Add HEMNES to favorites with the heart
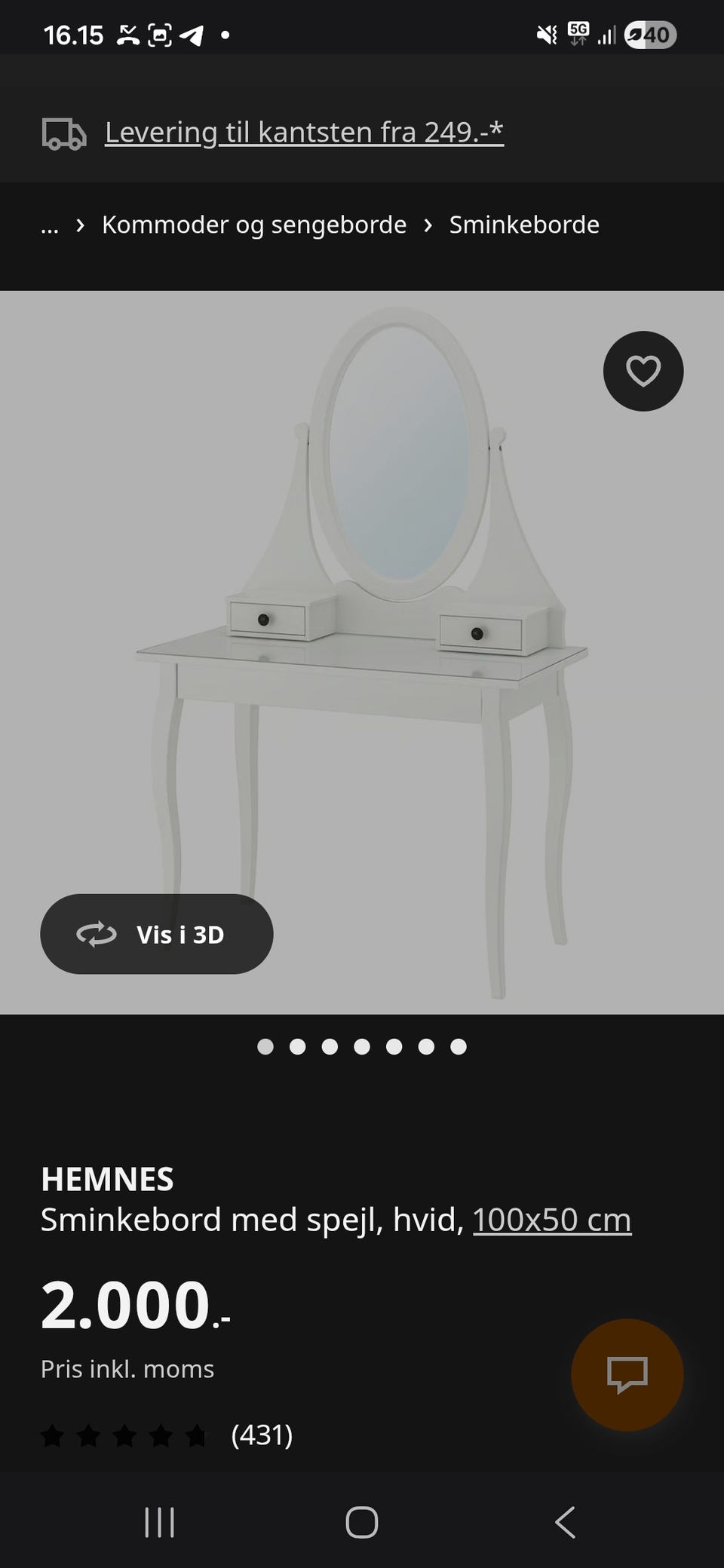The height and width of the screenshot is (1568, 724). tap(643, 371)
